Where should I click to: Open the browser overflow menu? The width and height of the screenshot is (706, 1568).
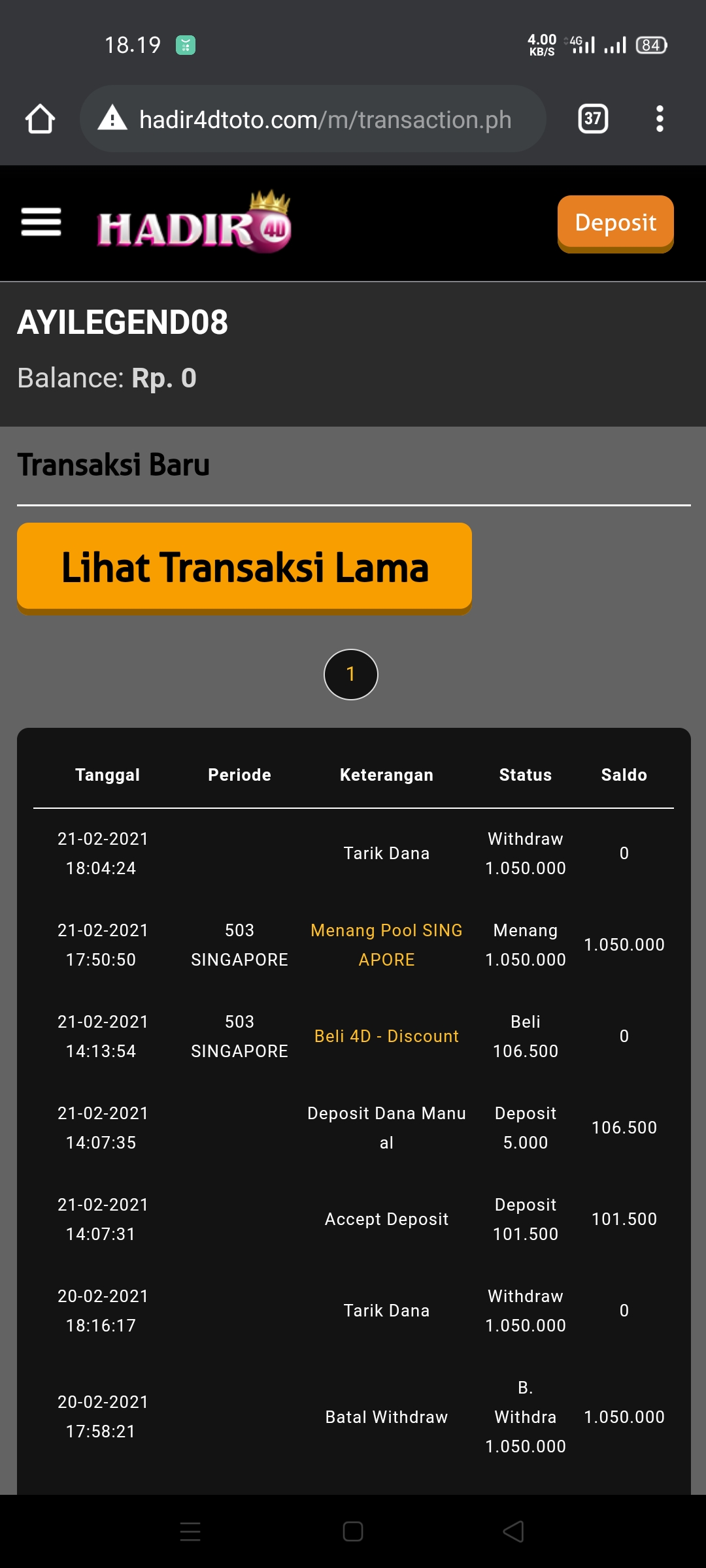[660, 119]
